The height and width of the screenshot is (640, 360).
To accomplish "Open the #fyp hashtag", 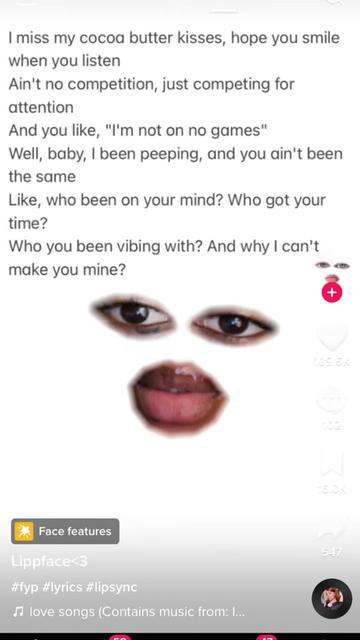I will click(24, 587).
